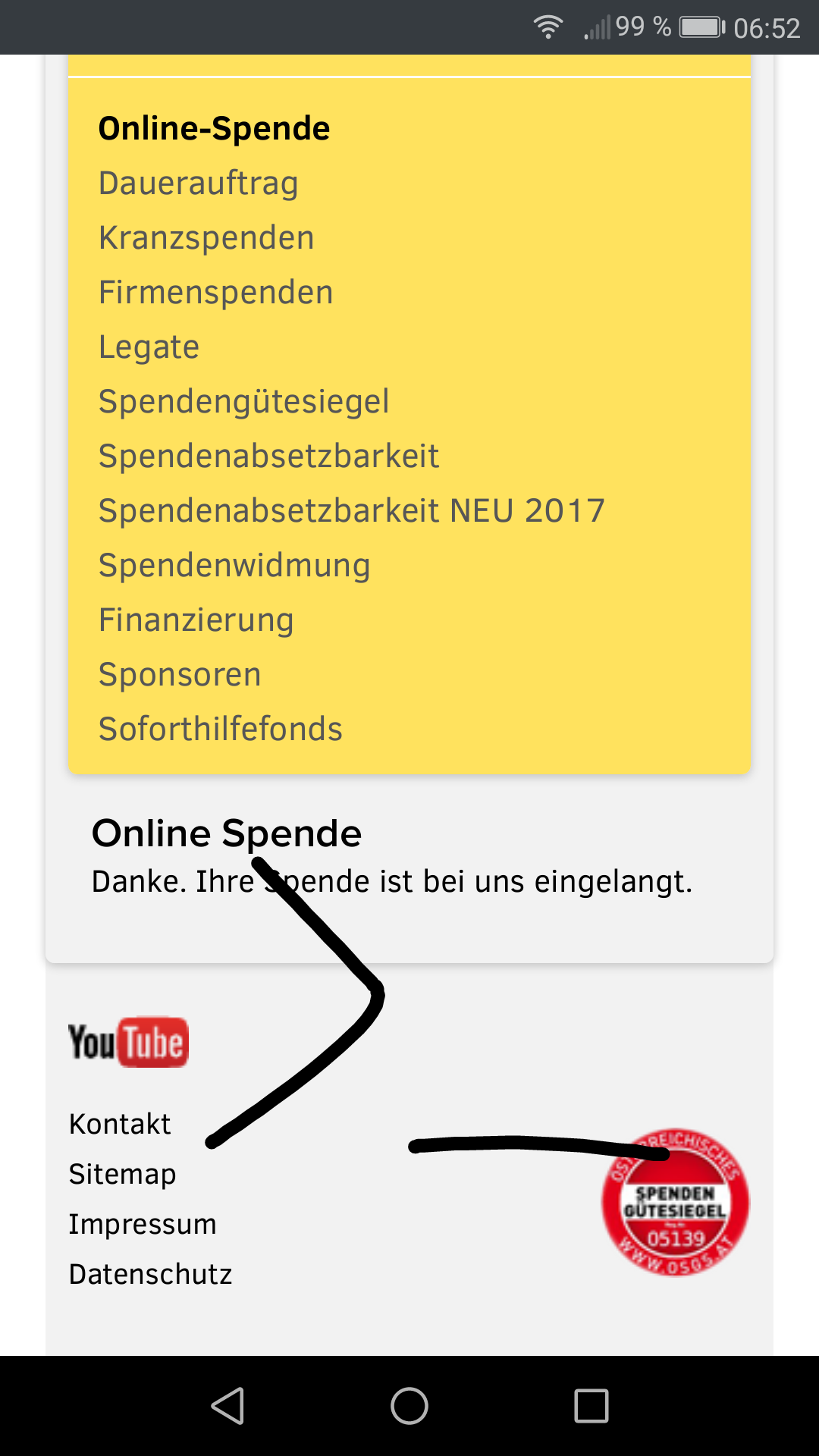Open Soforthilfefonds
This screenshot has height=1456, width=819.
click(220, 729)
